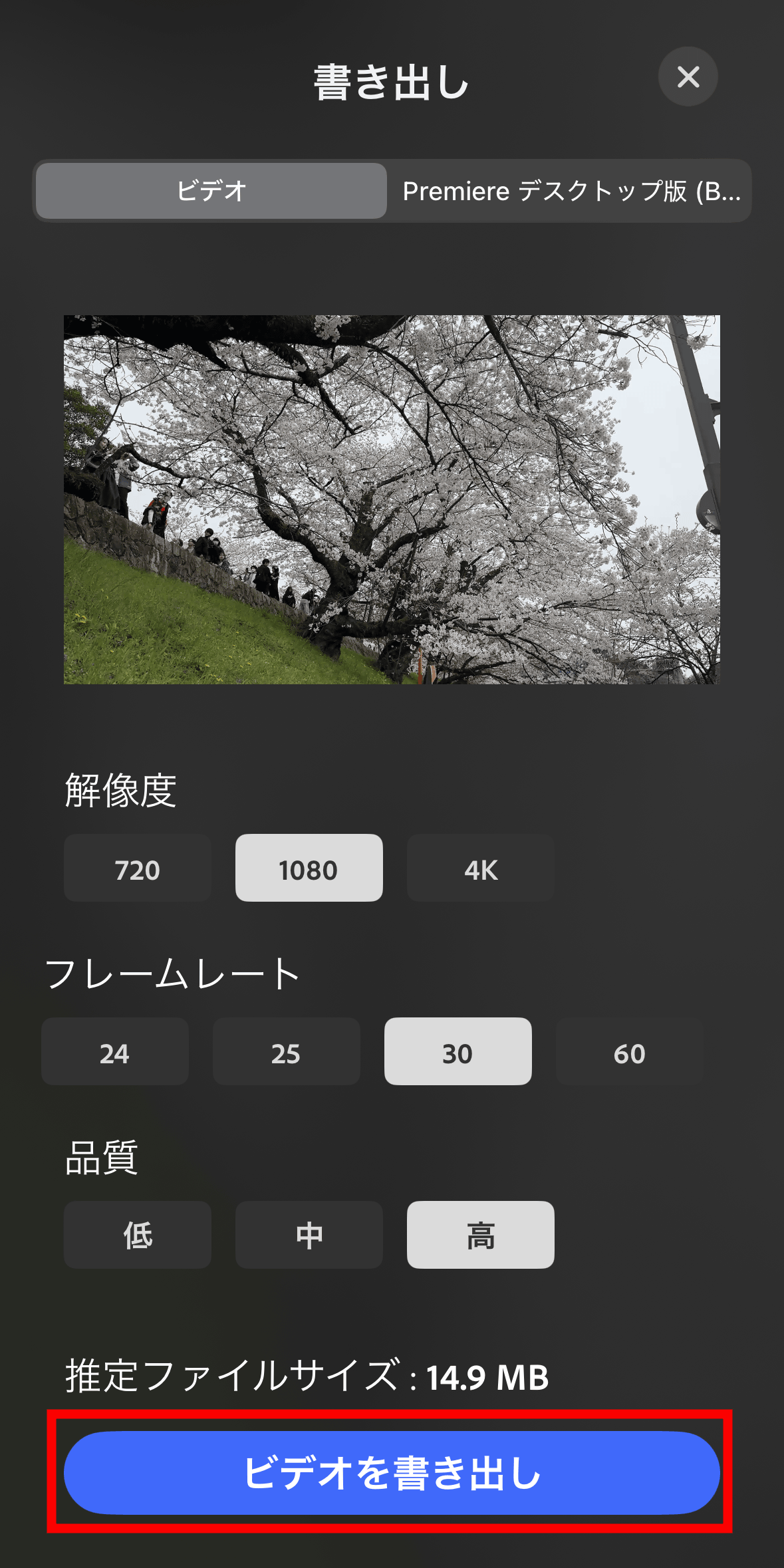Switch to Premiere デスクトップ版 tab

(x=571, y=191)
